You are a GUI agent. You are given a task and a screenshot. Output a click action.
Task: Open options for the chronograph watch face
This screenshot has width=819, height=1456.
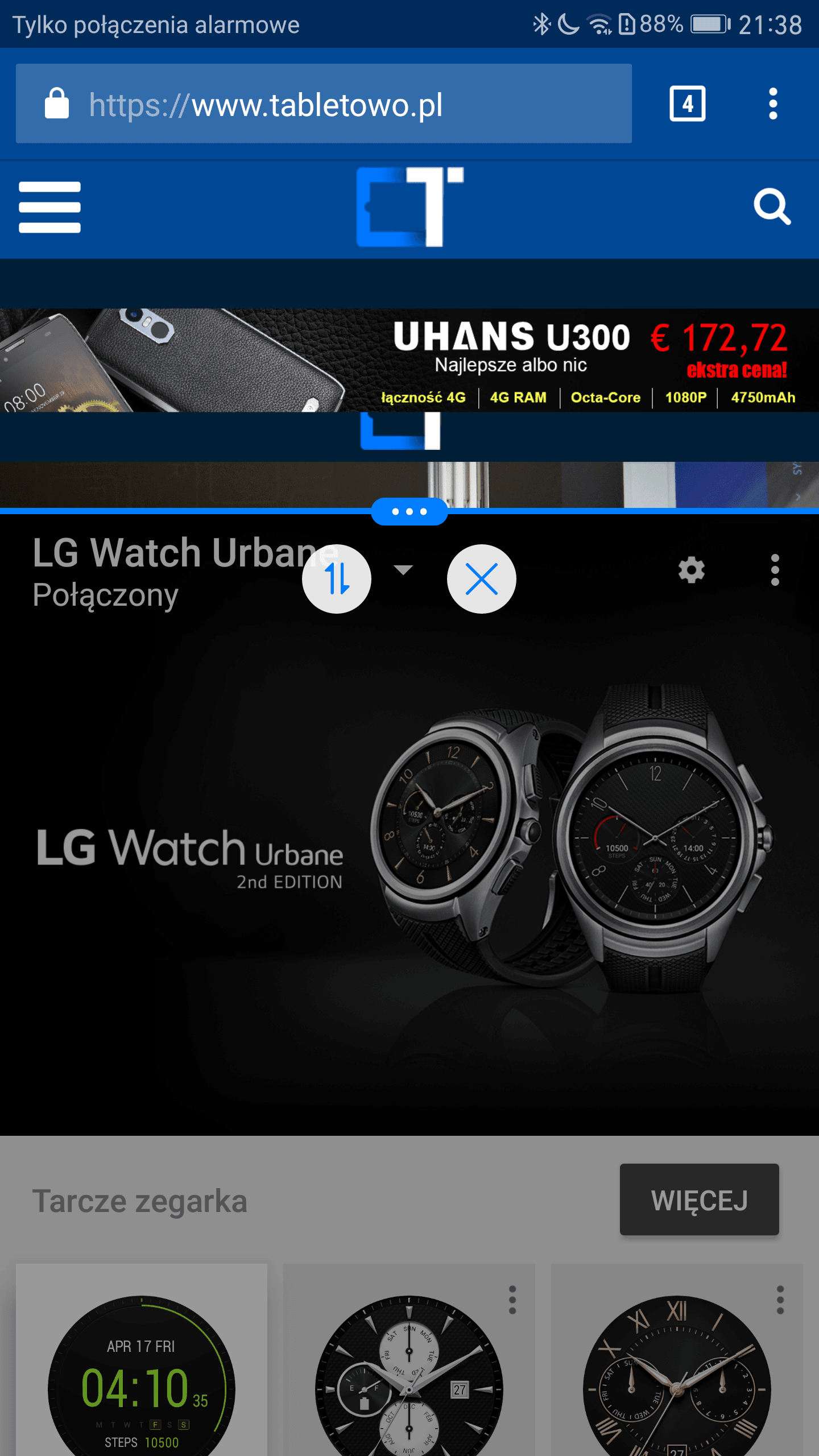tap(512, 1300)
